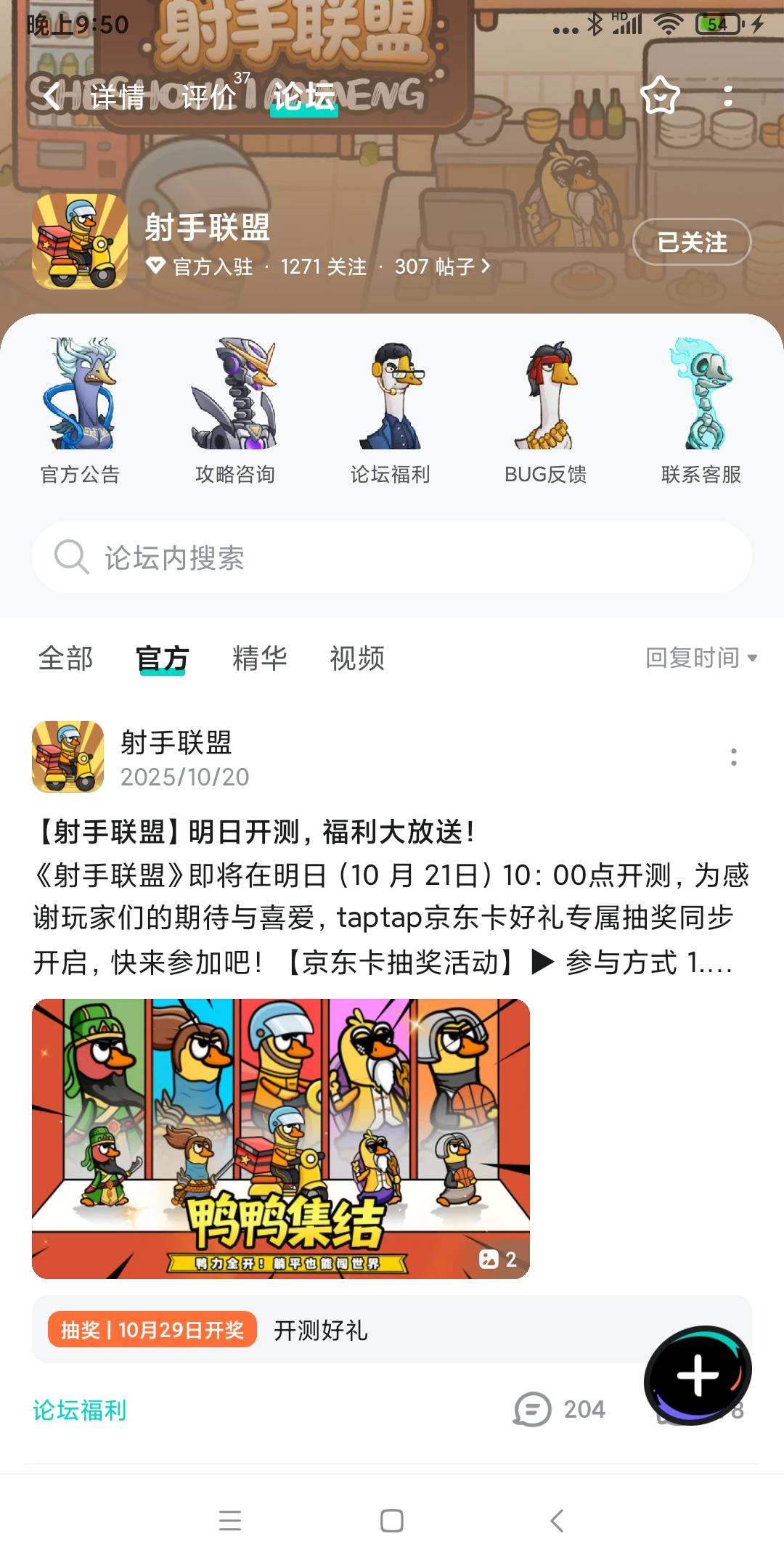784x1568 pixels.
Task: Open the 论坛福利 benefits section
Action: (x=392, y=414)
